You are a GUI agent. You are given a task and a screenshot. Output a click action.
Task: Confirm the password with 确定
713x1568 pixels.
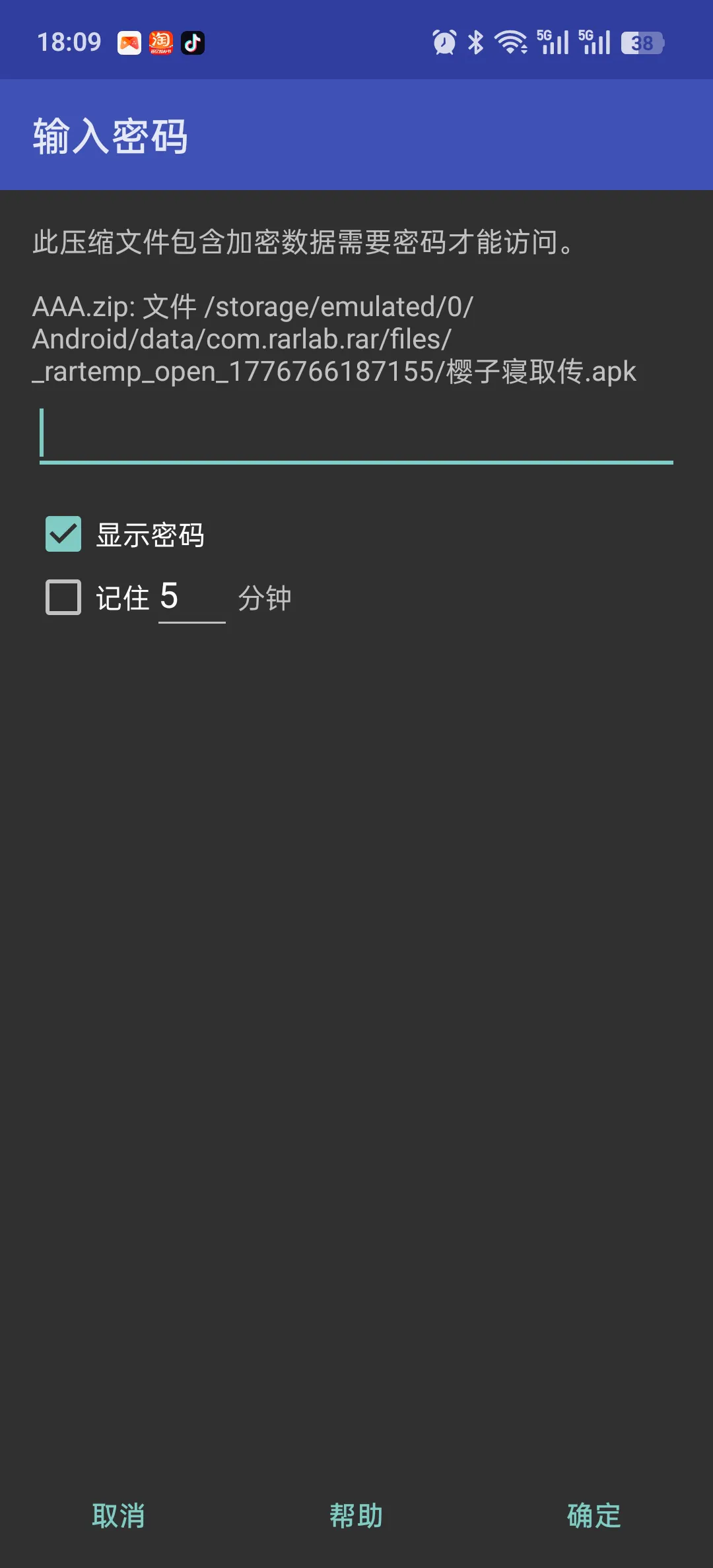point(594,1515)
